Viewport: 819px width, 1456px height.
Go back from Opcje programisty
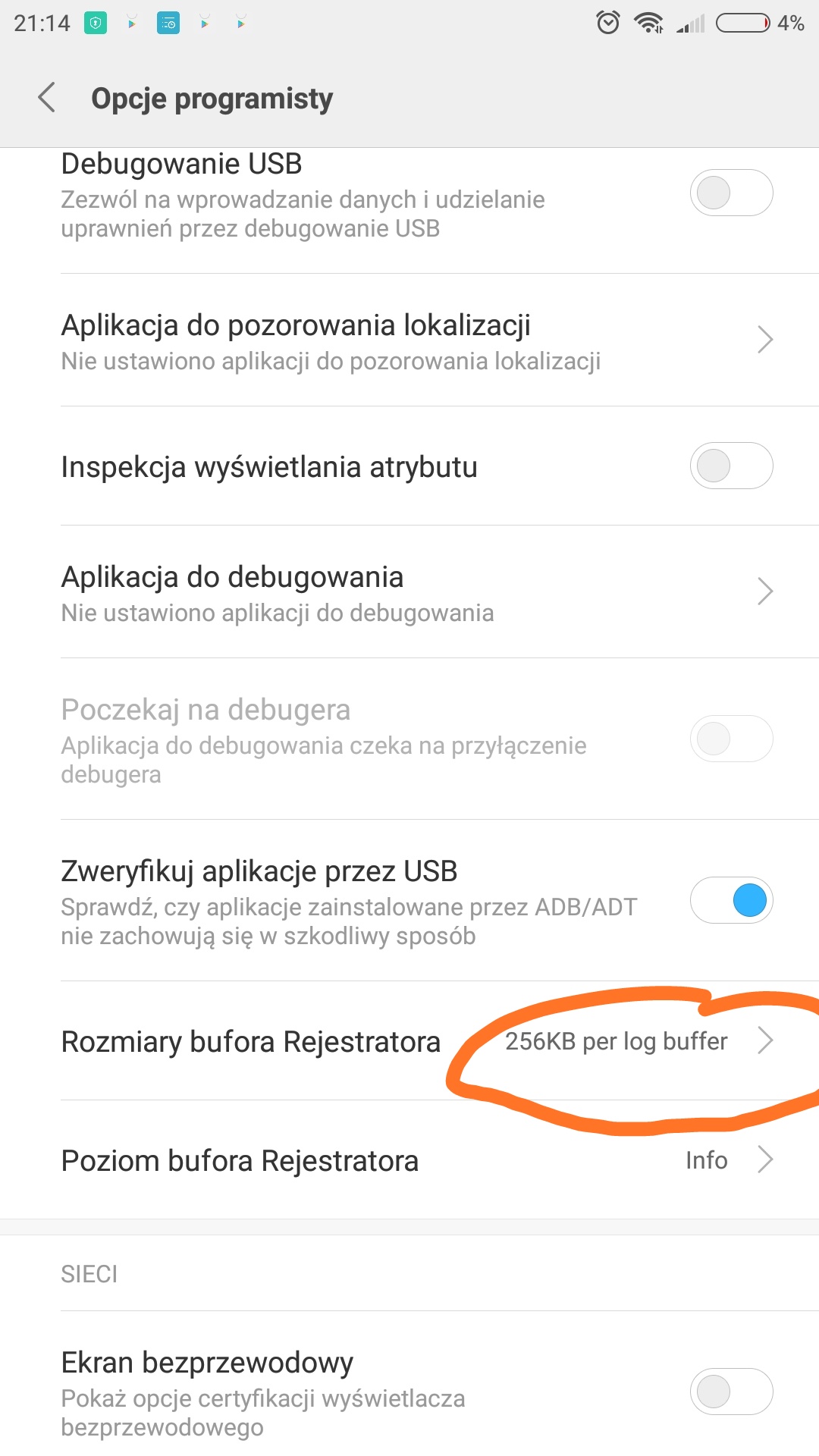[47, 98]
